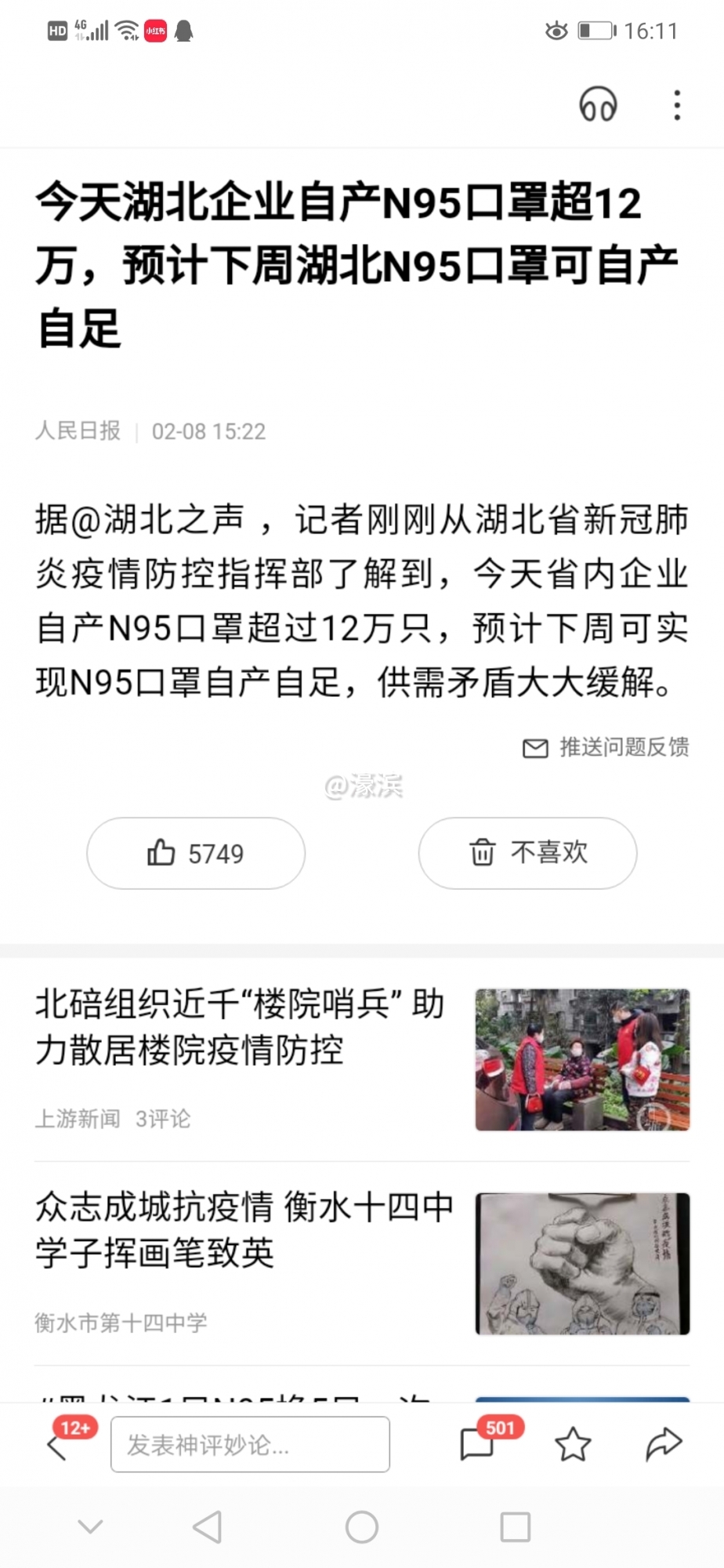Image resolution: width=724 pixels, height=1568 pixels.
Task: Tap the envelope icon beside 推送问题反馈
Action: 535,748
